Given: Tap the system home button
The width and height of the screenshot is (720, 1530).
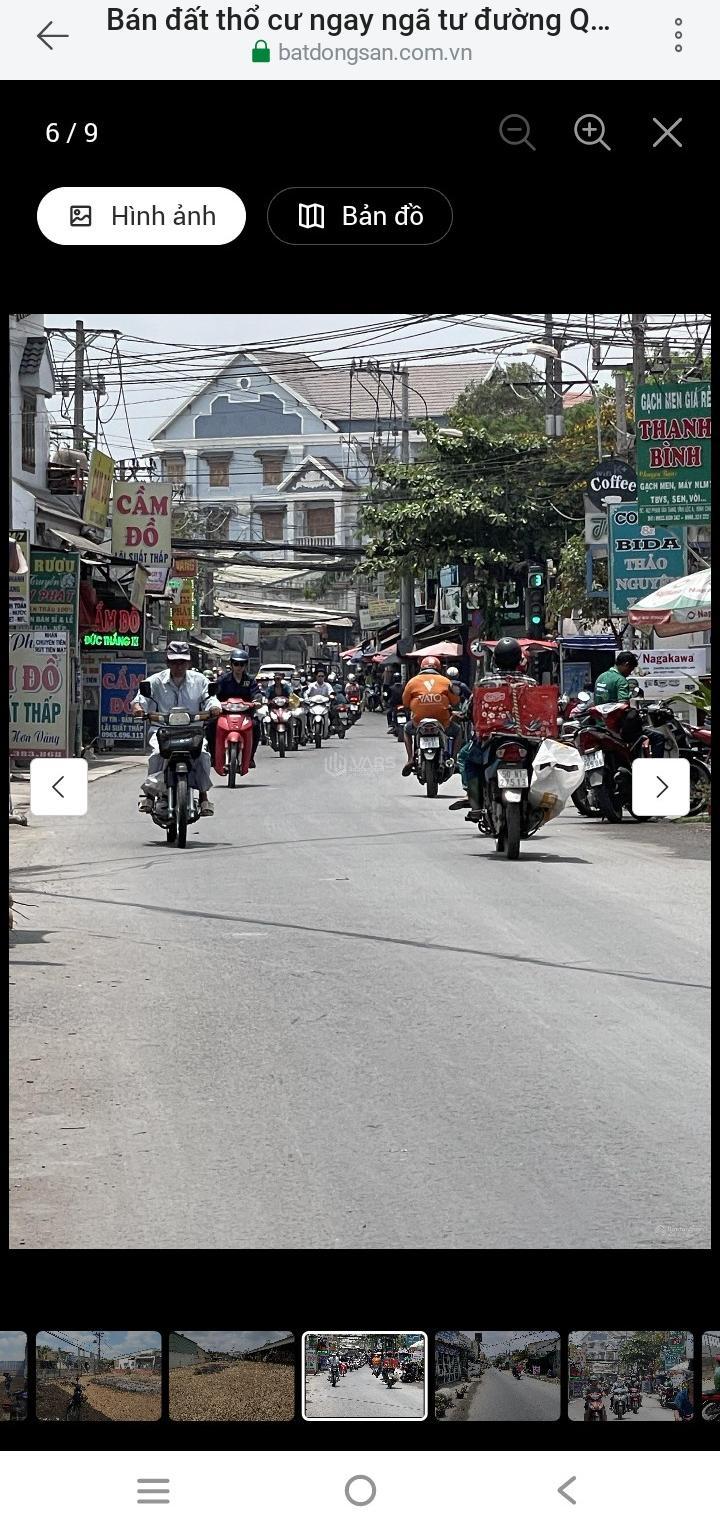Looking at the screenshot, I should [x=360, y=1491].
